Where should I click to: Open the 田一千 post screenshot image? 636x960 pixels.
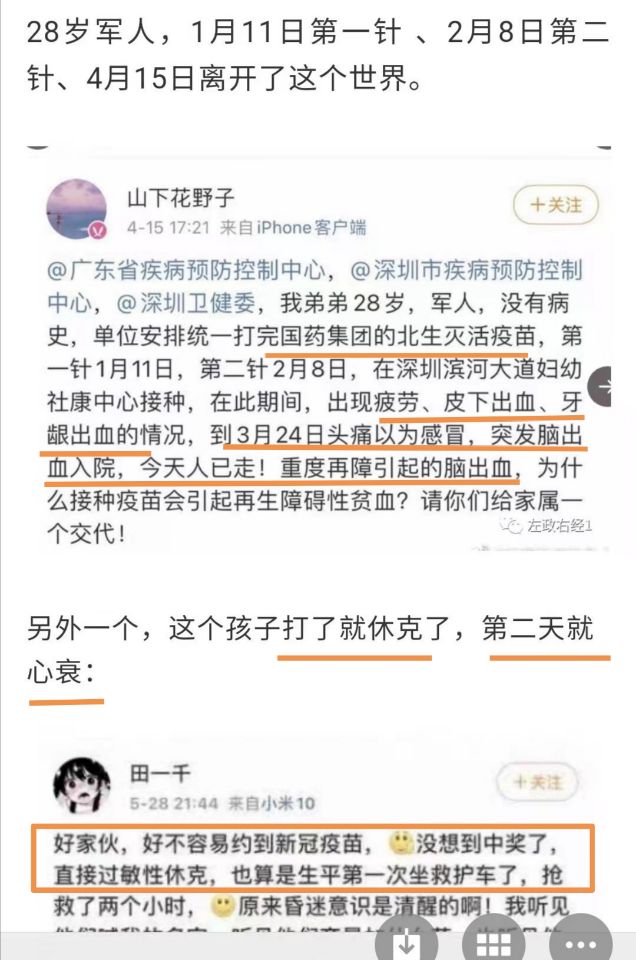(318, 840)
